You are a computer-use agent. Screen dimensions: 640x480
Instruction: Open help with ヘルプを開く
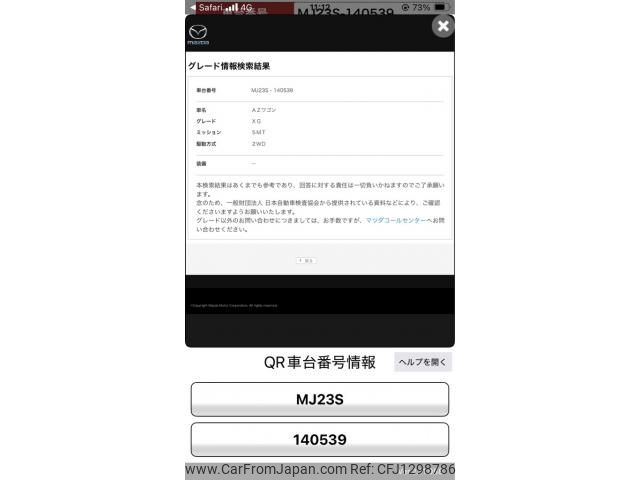423,362
